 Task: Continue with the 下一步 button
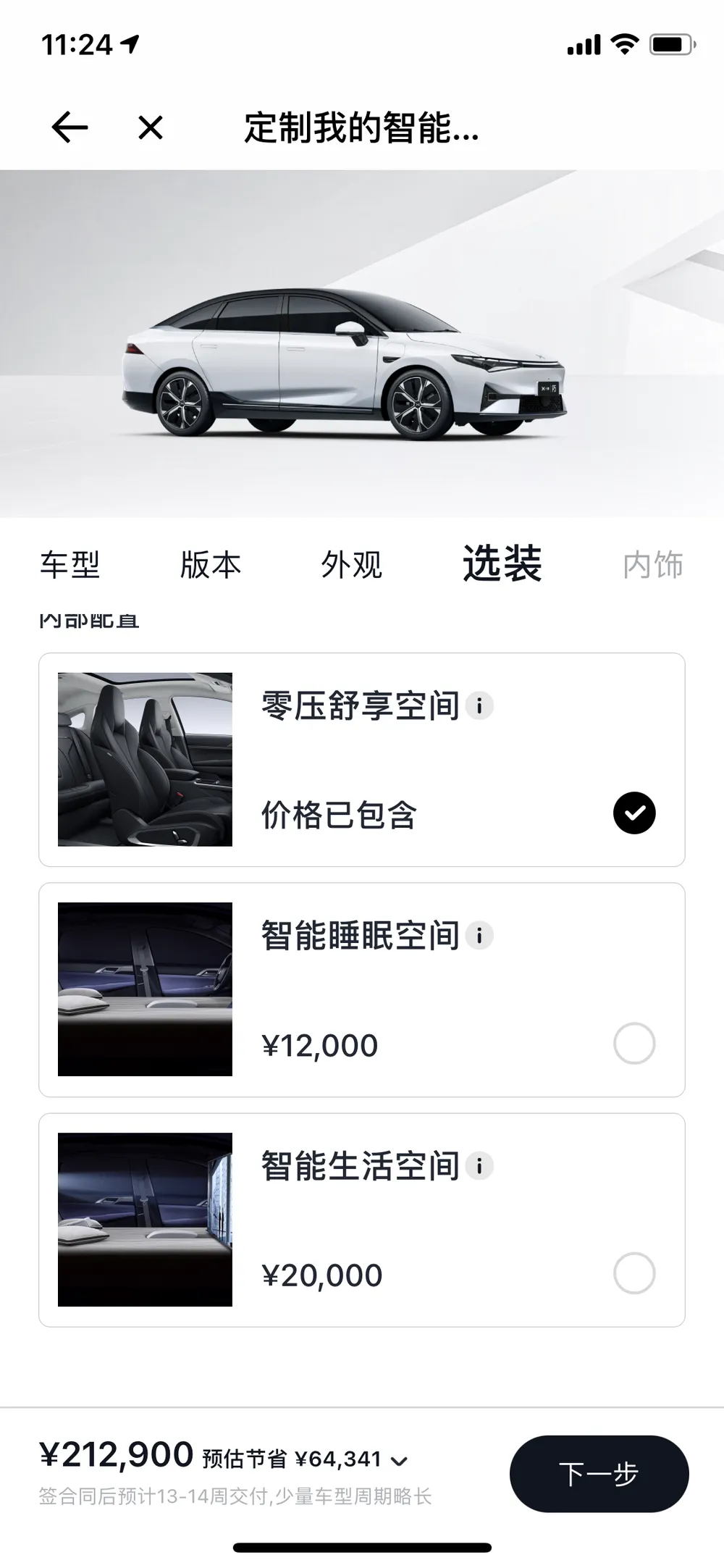coord(599,1474)
